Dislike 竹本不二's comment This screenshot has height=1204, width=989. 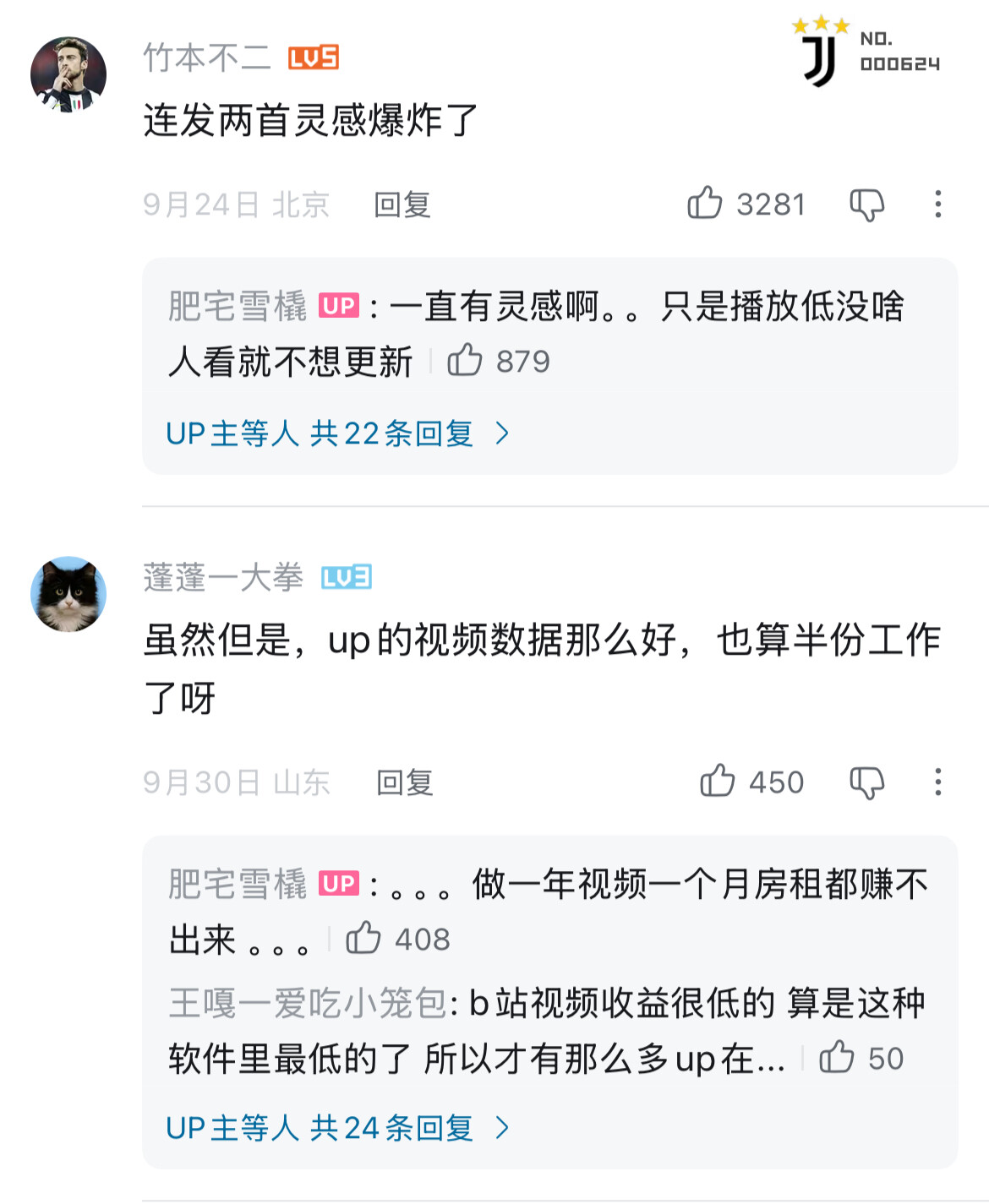(x=866, y=204)
